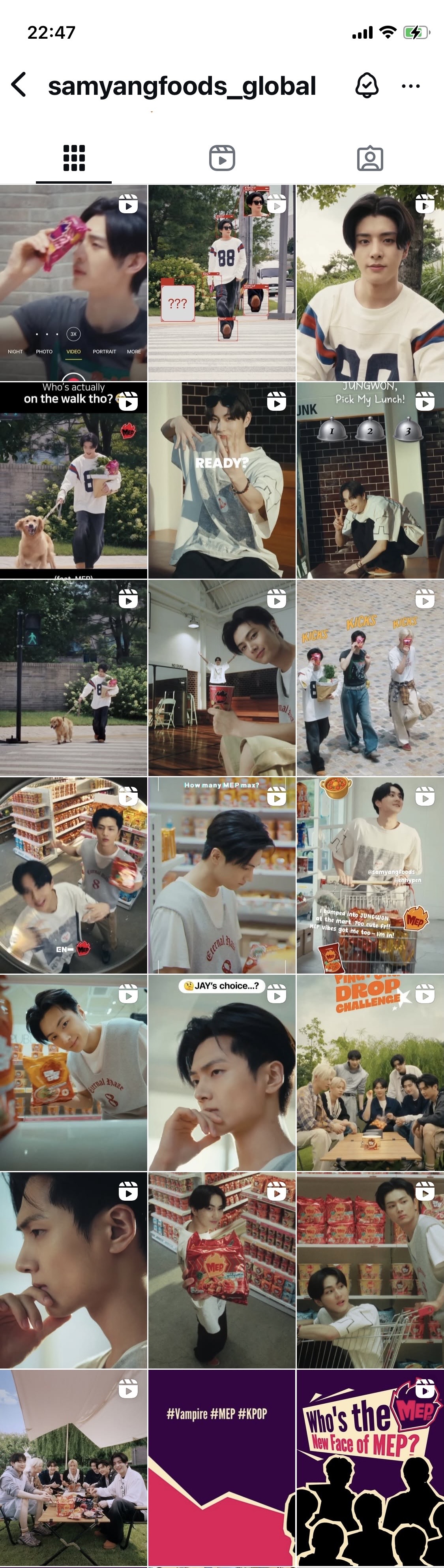Image resolution: width=444 pixels, height=1568 pixels.
Task: Open the three-dot overflow menu
Action: (x=410, y=86)
